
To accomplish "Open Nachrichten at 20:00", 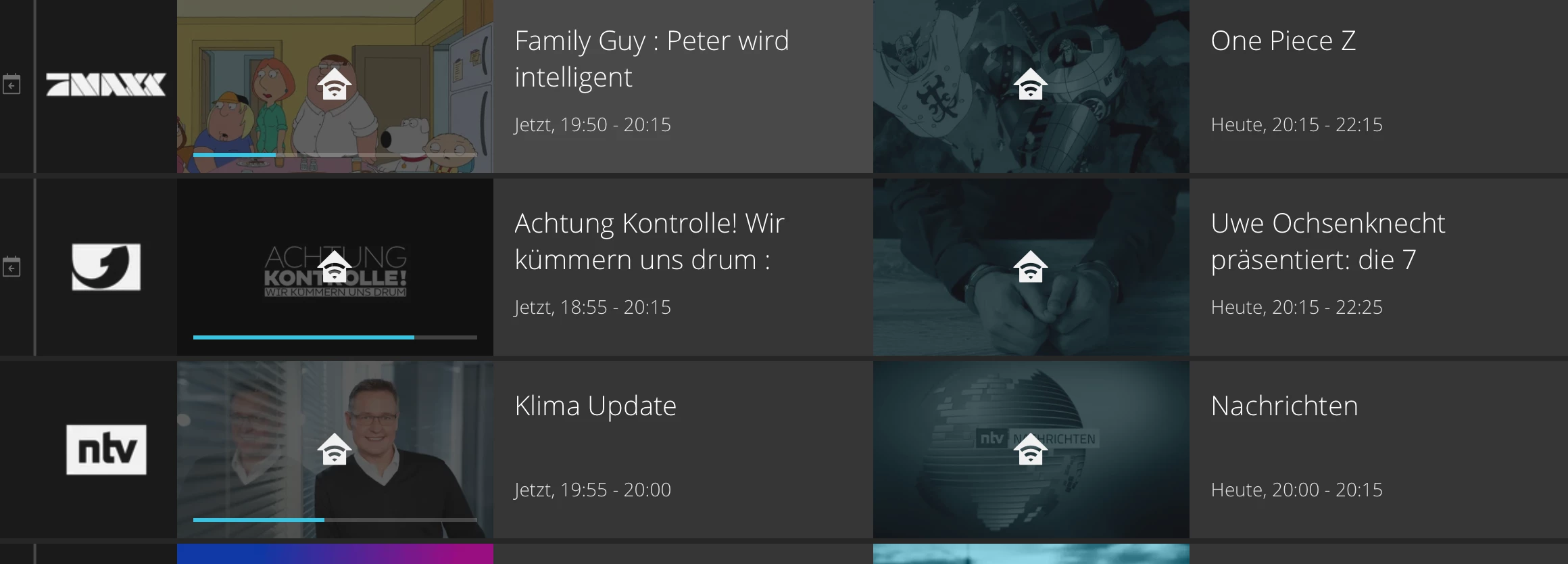I will click(x=1284, y=406).
